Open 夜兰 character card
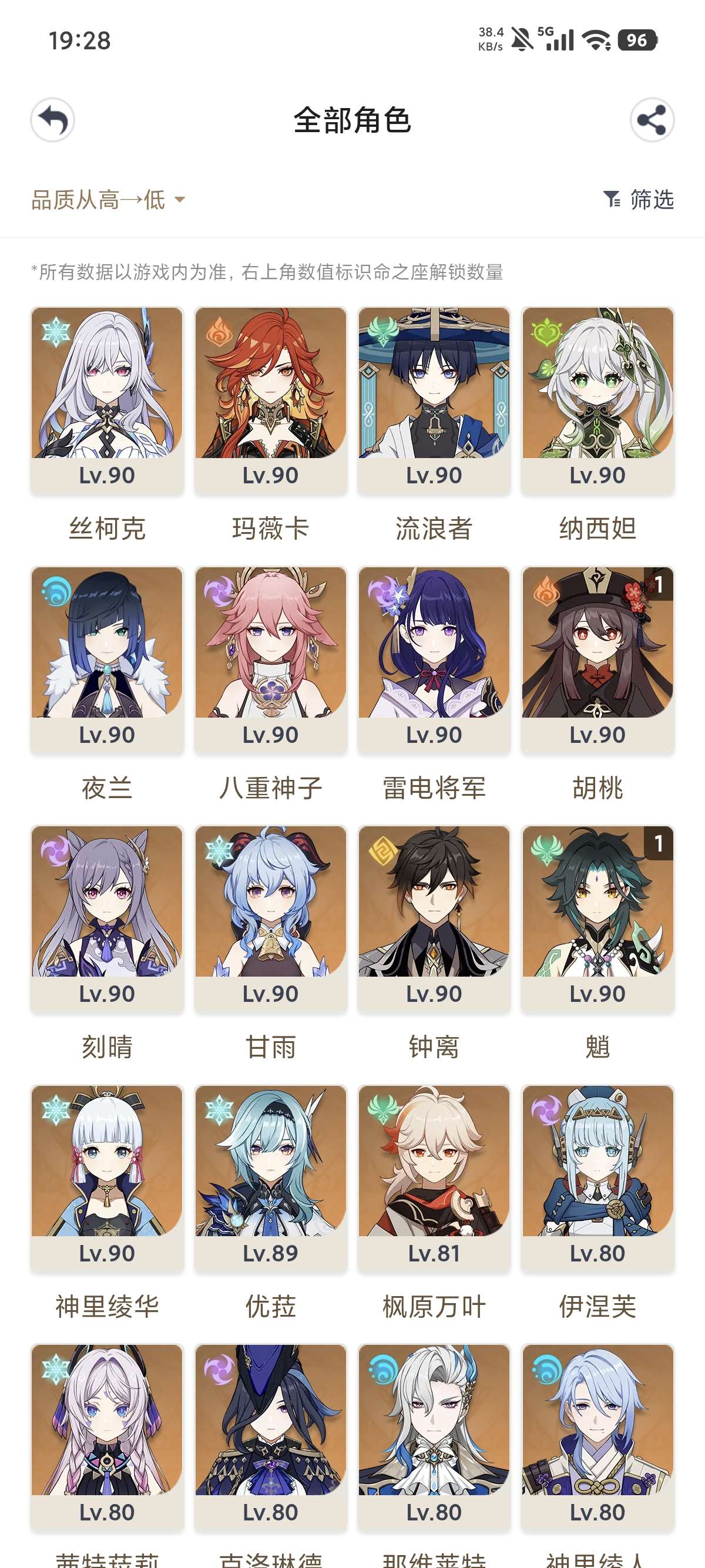 [x=107, y=659]
